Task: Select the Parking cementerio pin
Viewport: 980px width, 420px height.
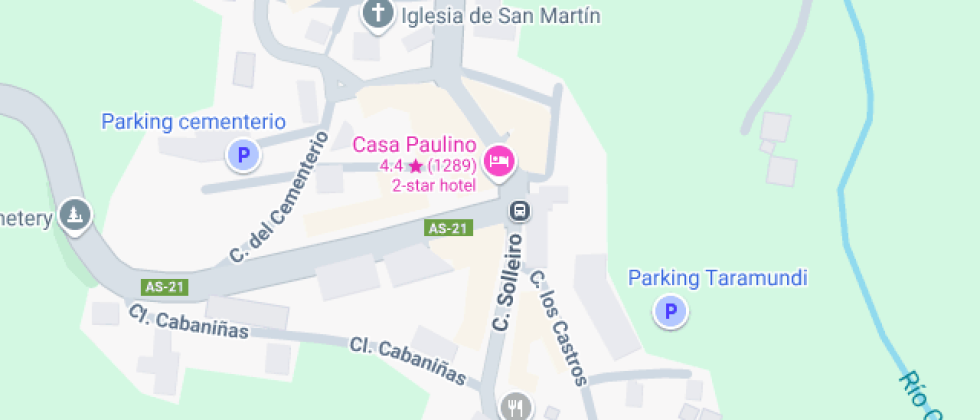Action: point(242,155)
